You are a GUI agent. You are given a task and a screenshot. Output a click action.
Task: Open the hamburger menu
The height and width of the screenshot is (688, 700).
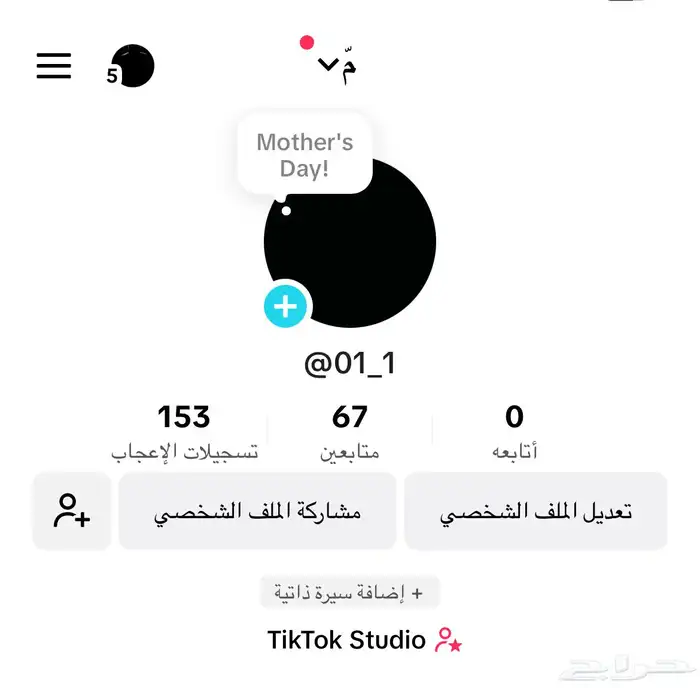click(x=54, y=66)
